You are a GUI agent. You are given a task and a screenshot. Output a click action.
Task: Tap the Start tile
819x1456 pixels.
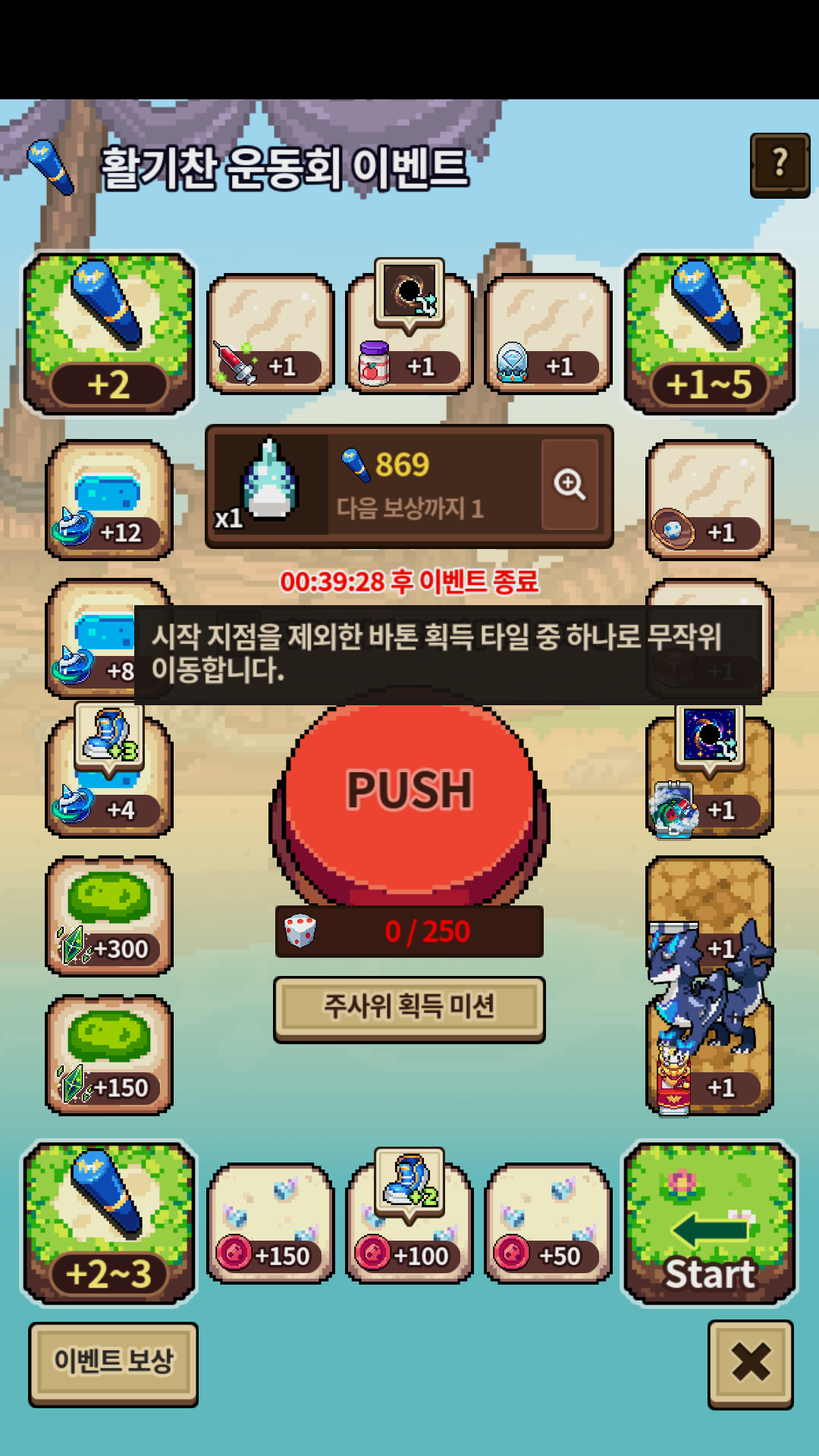(709, 1223)
